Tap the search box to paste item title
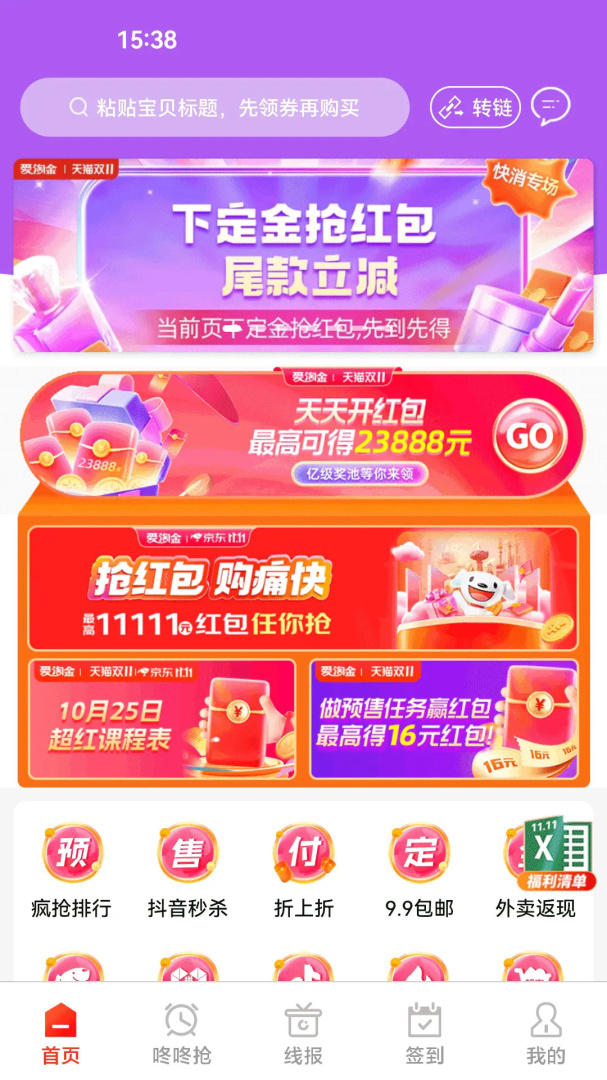 [x=214, y=107]
